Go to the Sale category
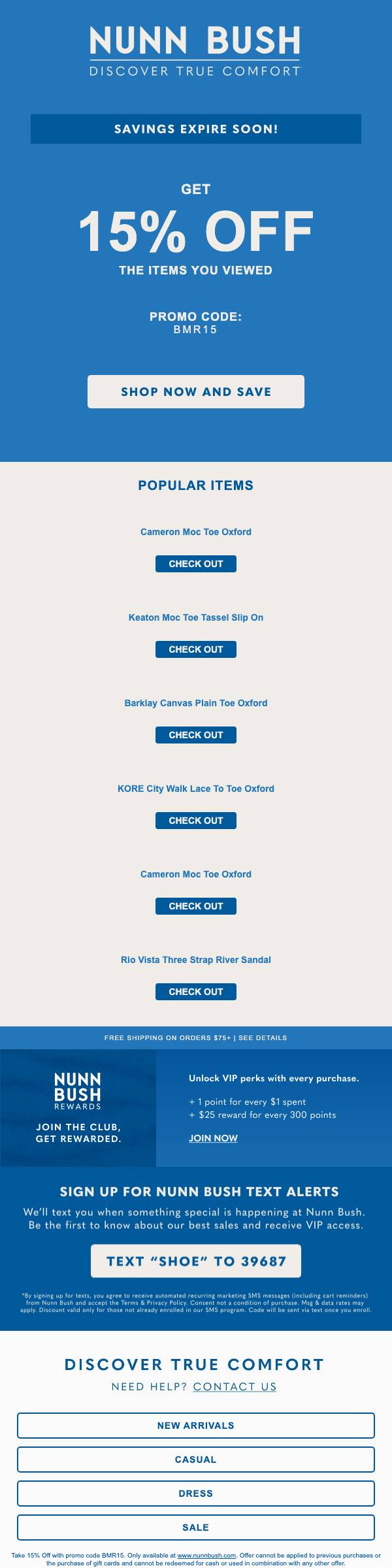Viewport: 392px width, 1568px height. (196, 1527)
